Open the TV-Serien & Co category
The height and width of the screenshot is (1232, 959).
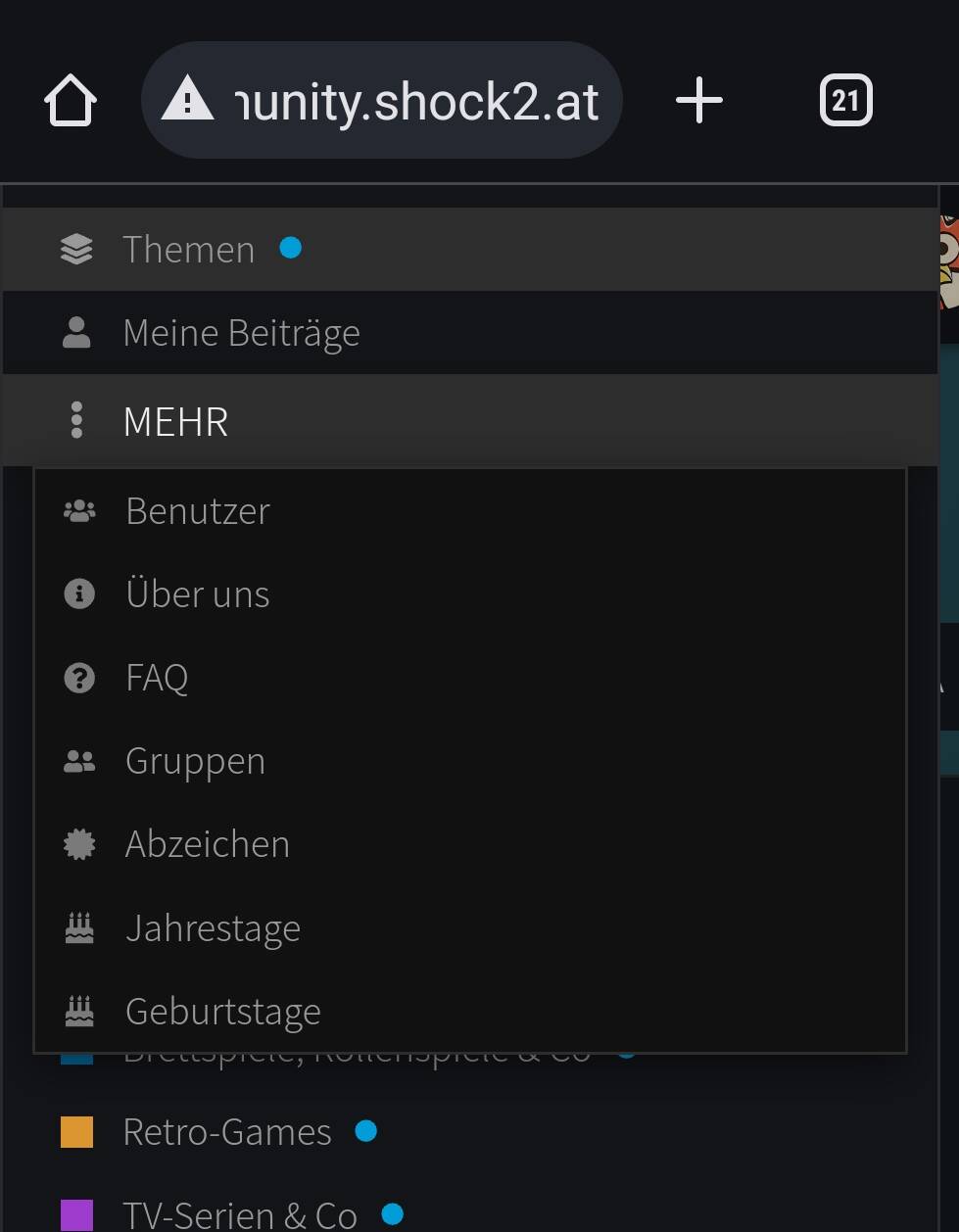click(x=239, y=1215)
